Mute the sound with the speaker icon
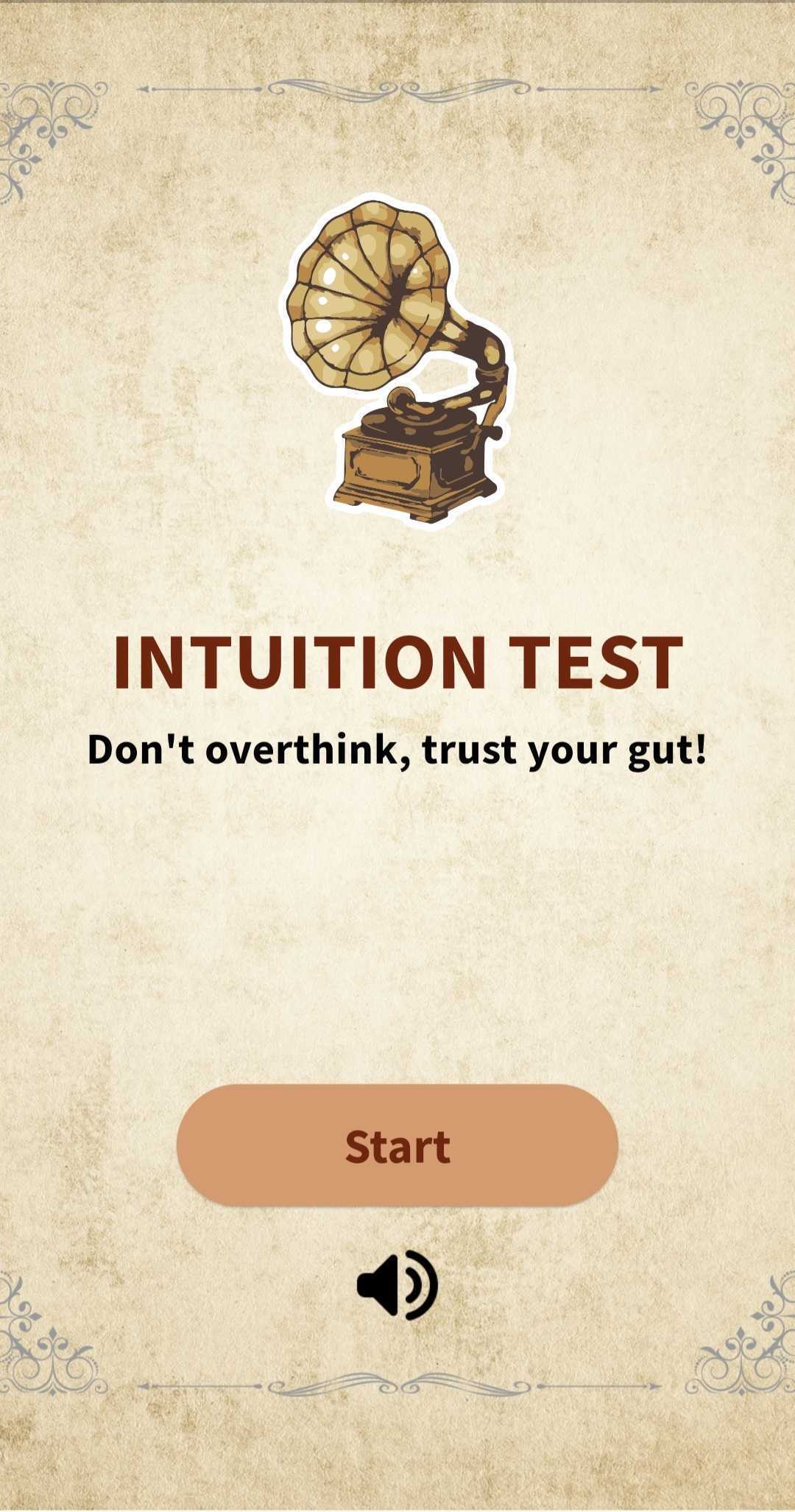The image size is (795, 1512). [x=397, y=1284]
